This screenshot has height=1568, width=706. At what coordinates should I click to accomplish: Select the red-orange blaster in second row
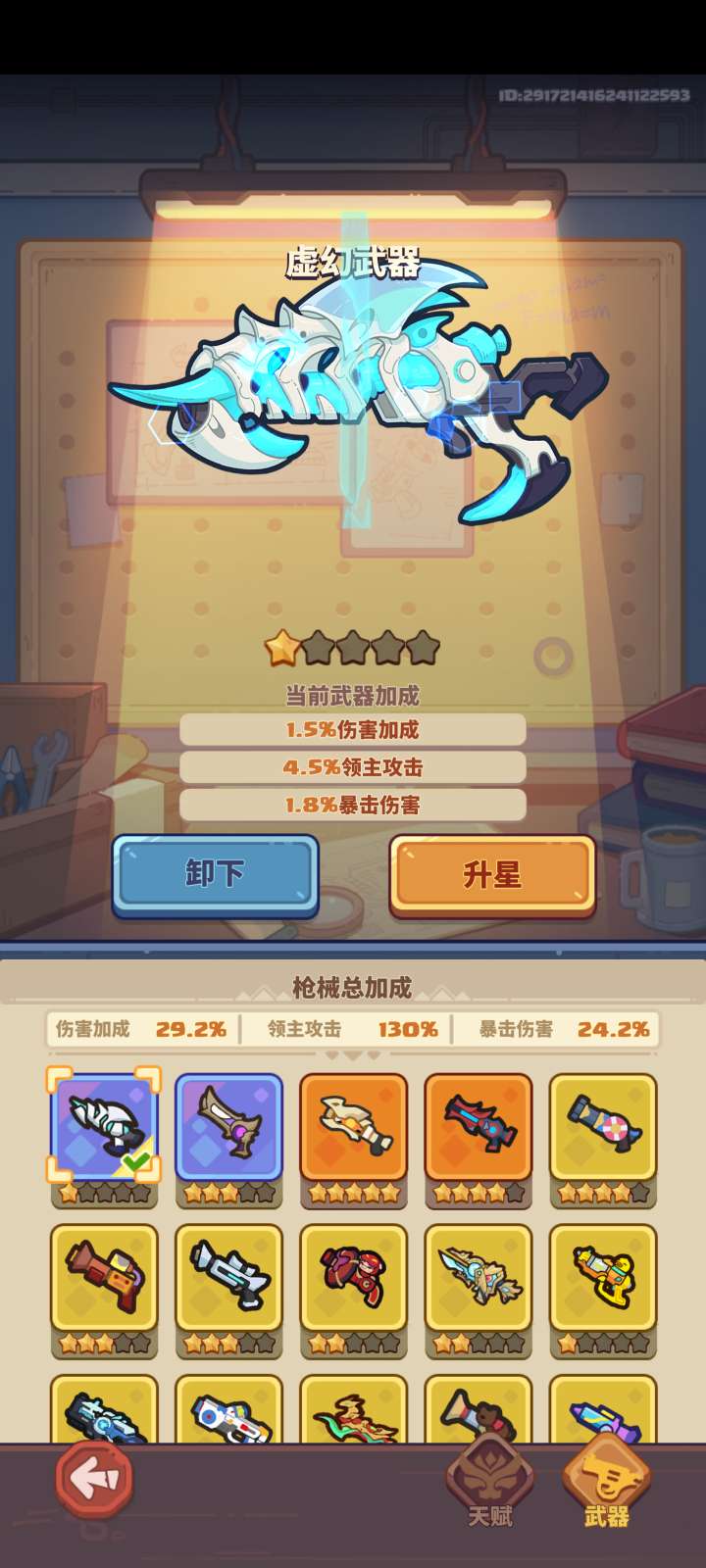pyautogui.click(x=104, y=1277)
